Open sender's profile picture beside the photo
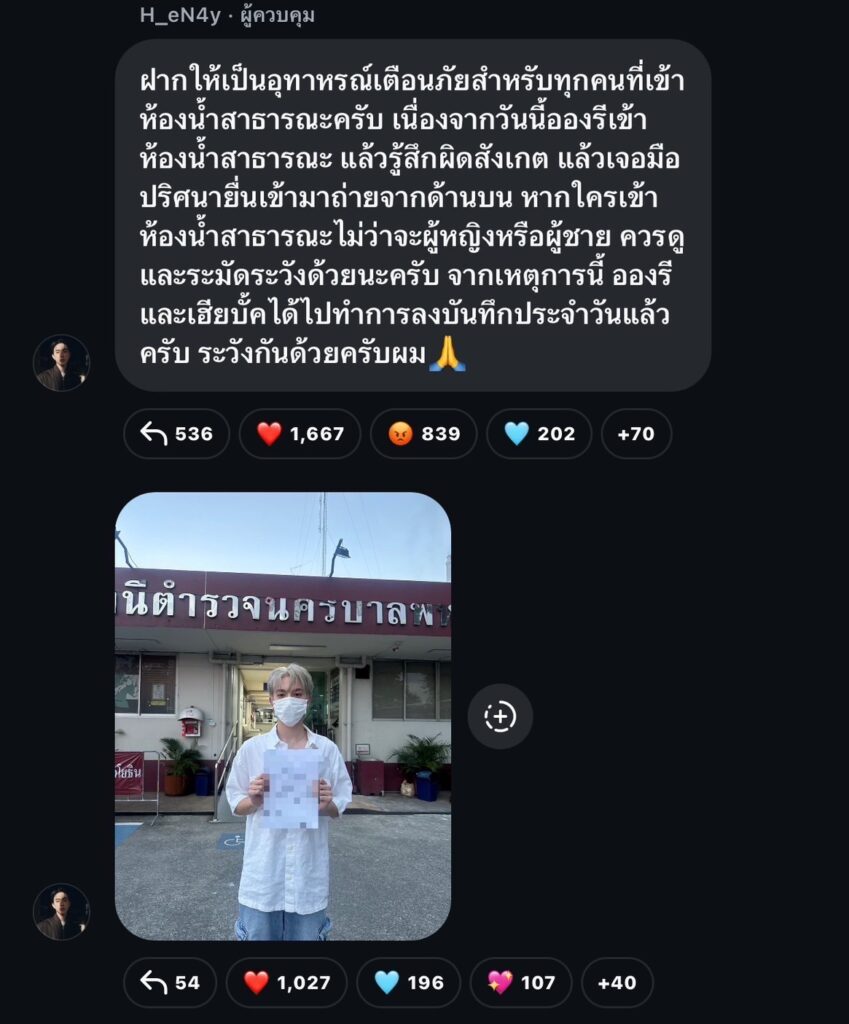Viewport: 849px width, 1024px height. pyautogui.click(x=61, y=911)
